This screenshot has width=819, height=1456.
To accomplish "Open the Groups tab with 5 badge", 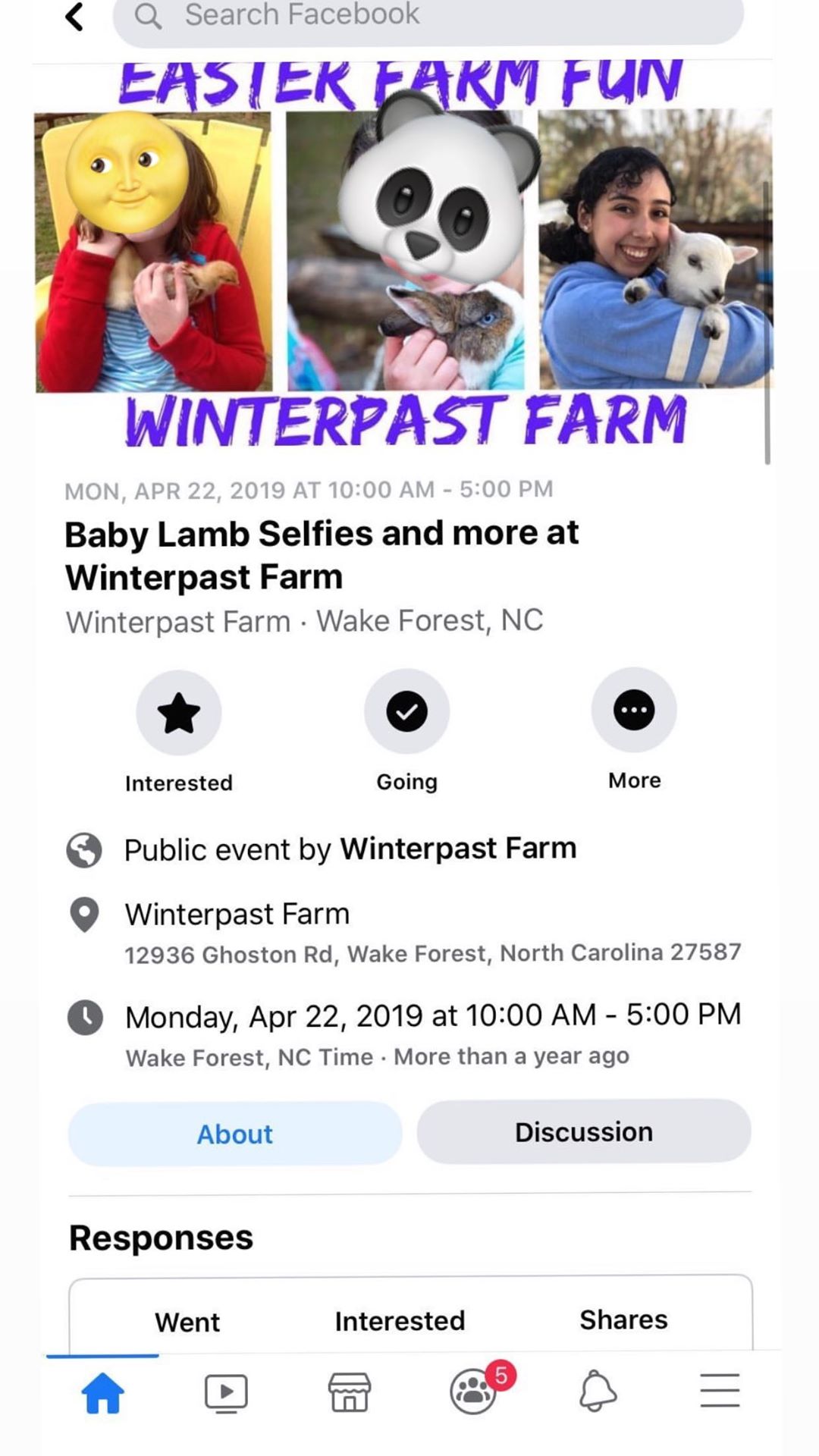I will [x=474, y=1392].
